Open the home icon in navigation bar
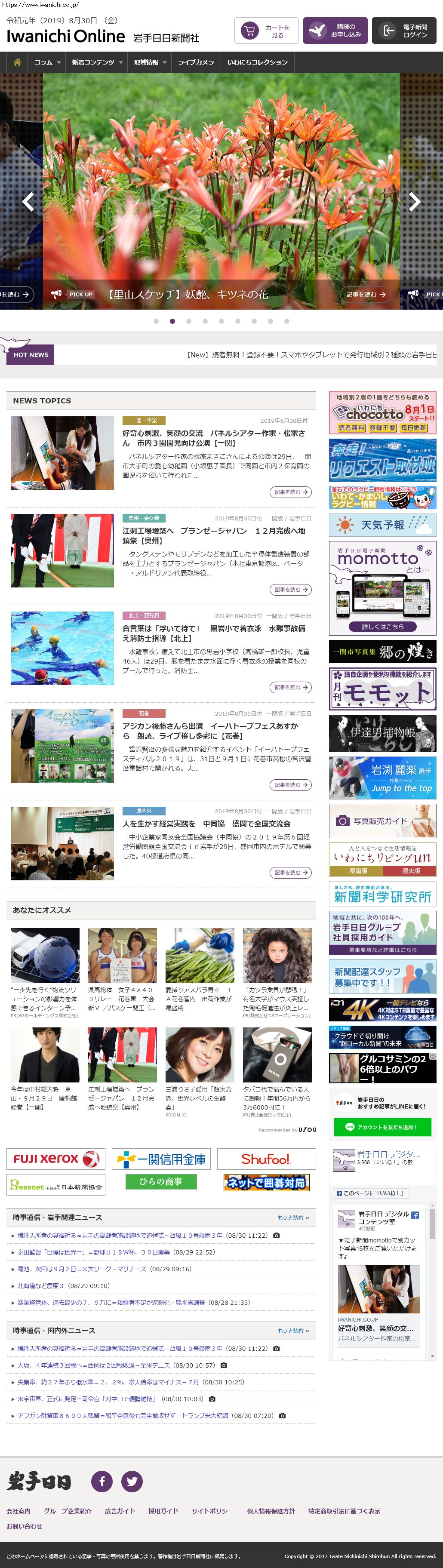The image size is (443, 1568). click(17, 62)
